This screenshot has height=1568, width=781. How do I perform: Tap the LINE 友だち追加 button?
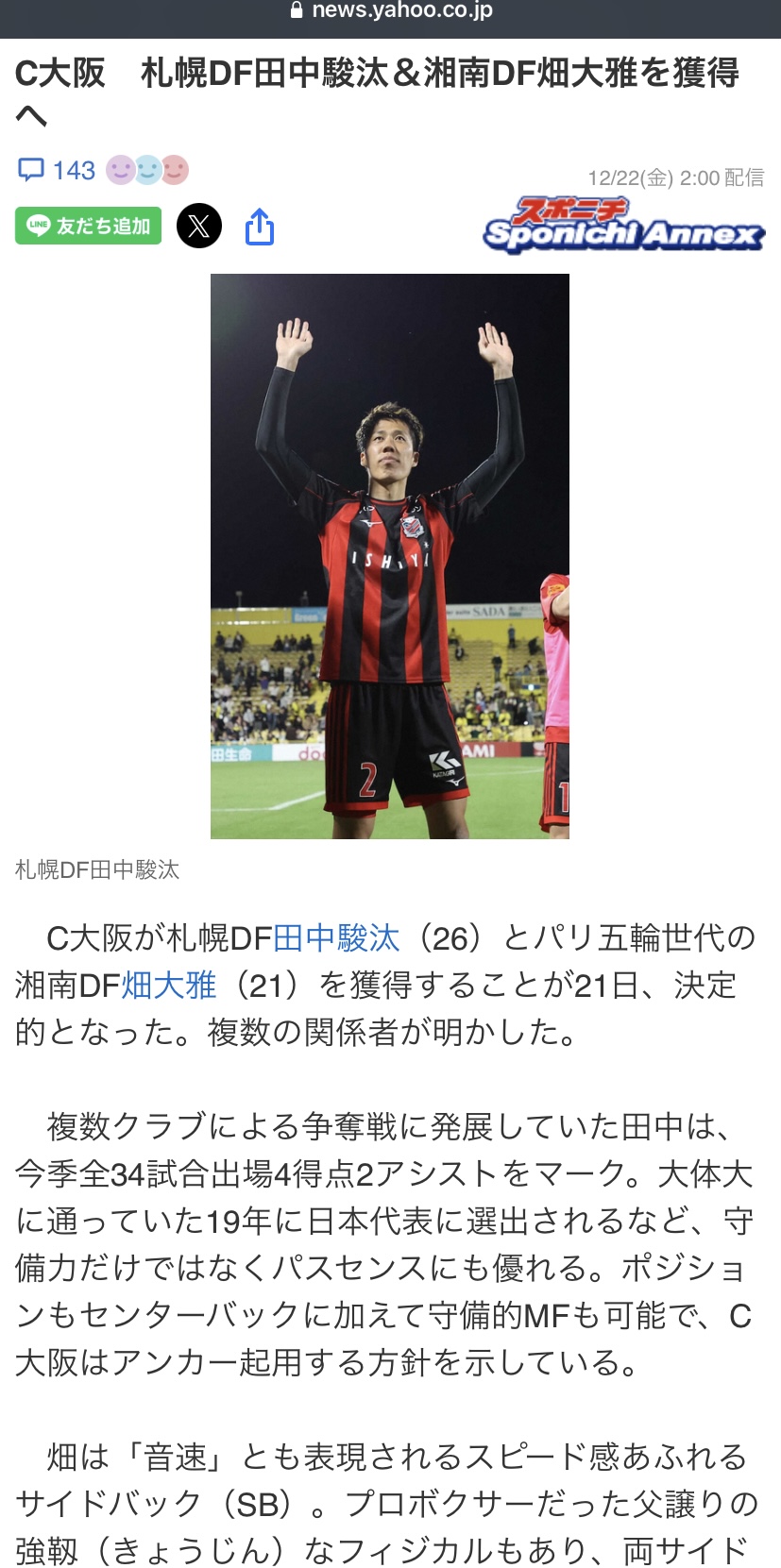(x=89, y=226)
